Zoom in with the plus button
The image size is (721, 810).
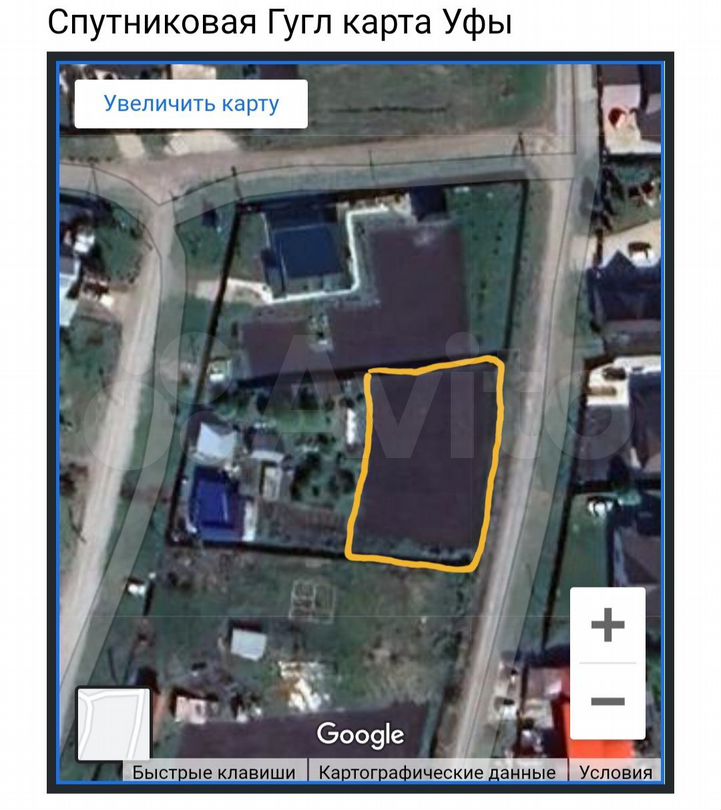pos(608,626)
